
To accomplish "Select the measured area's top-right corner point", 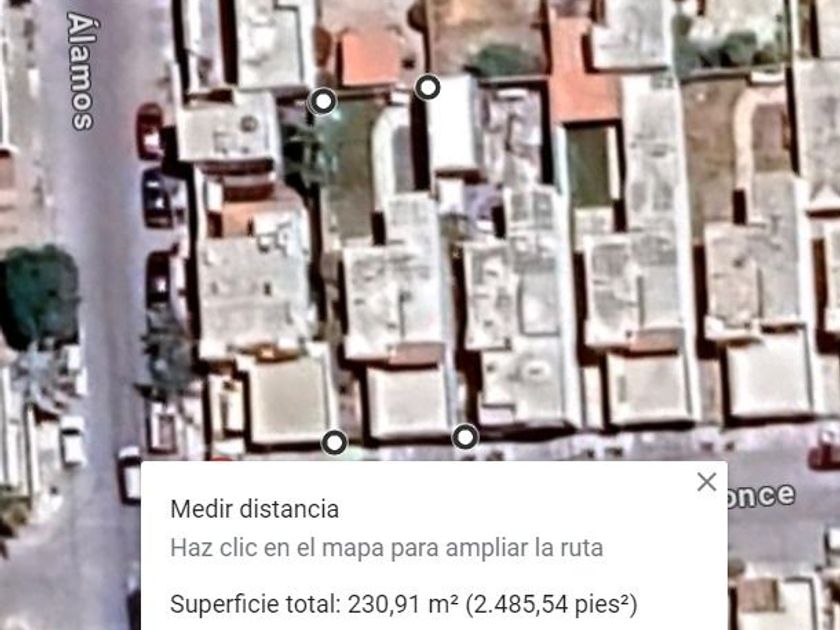I will [x=428, y=87].
